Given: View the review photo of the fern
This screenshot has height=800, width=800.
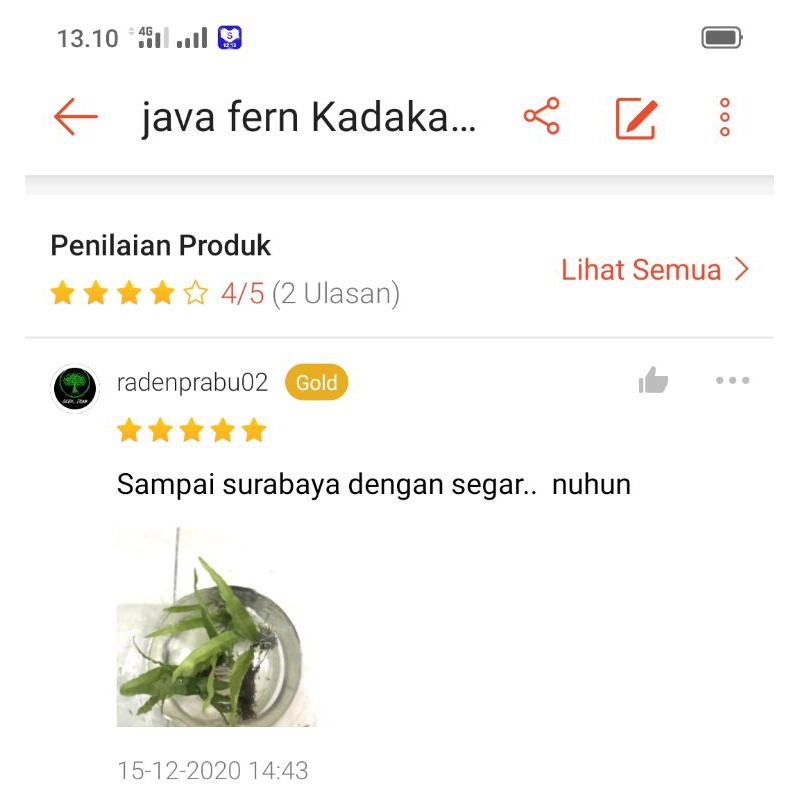Looking at the screenshot, I should (x=216, y=627).
